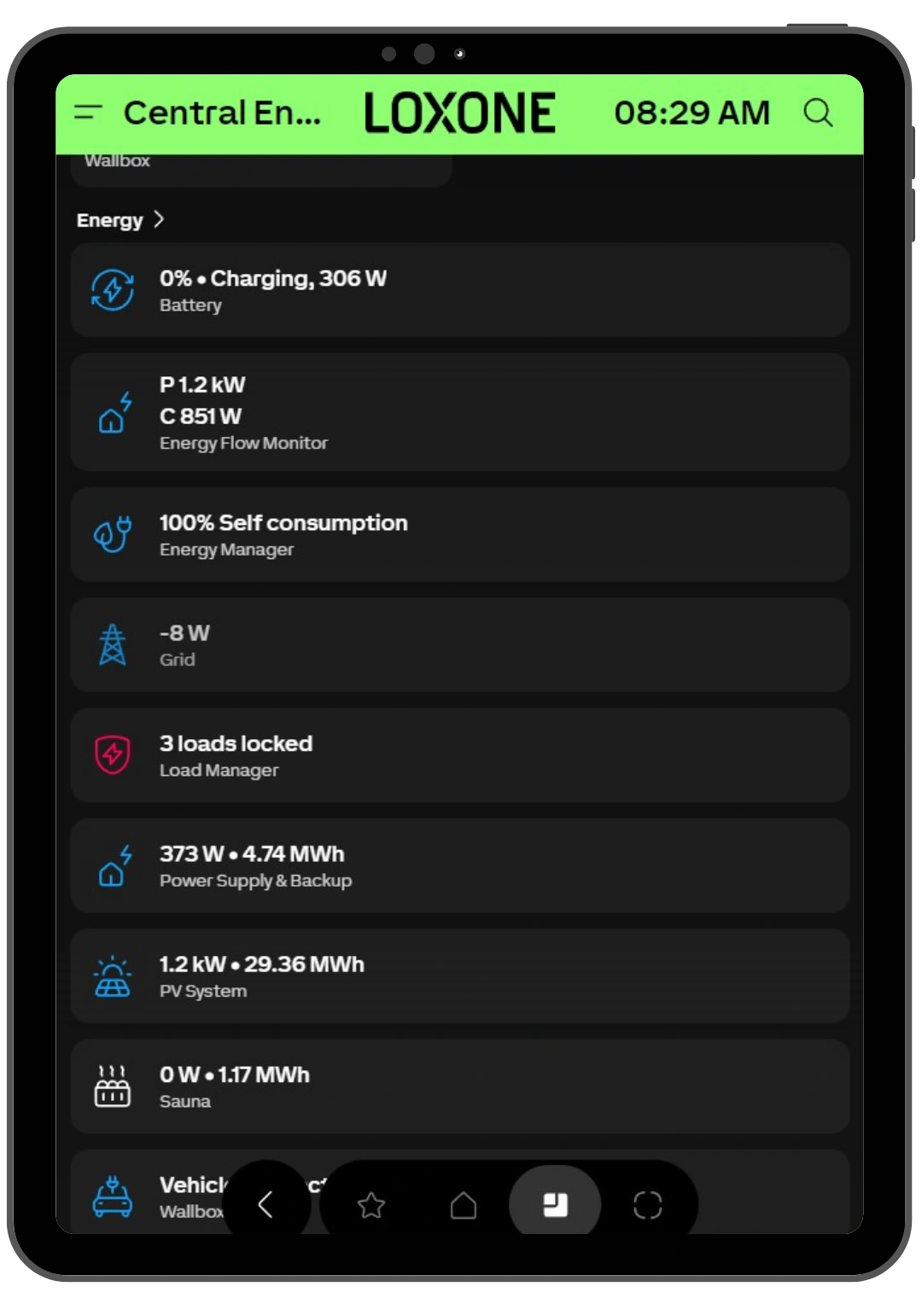Open the Sauna card

click(460, 1086)
